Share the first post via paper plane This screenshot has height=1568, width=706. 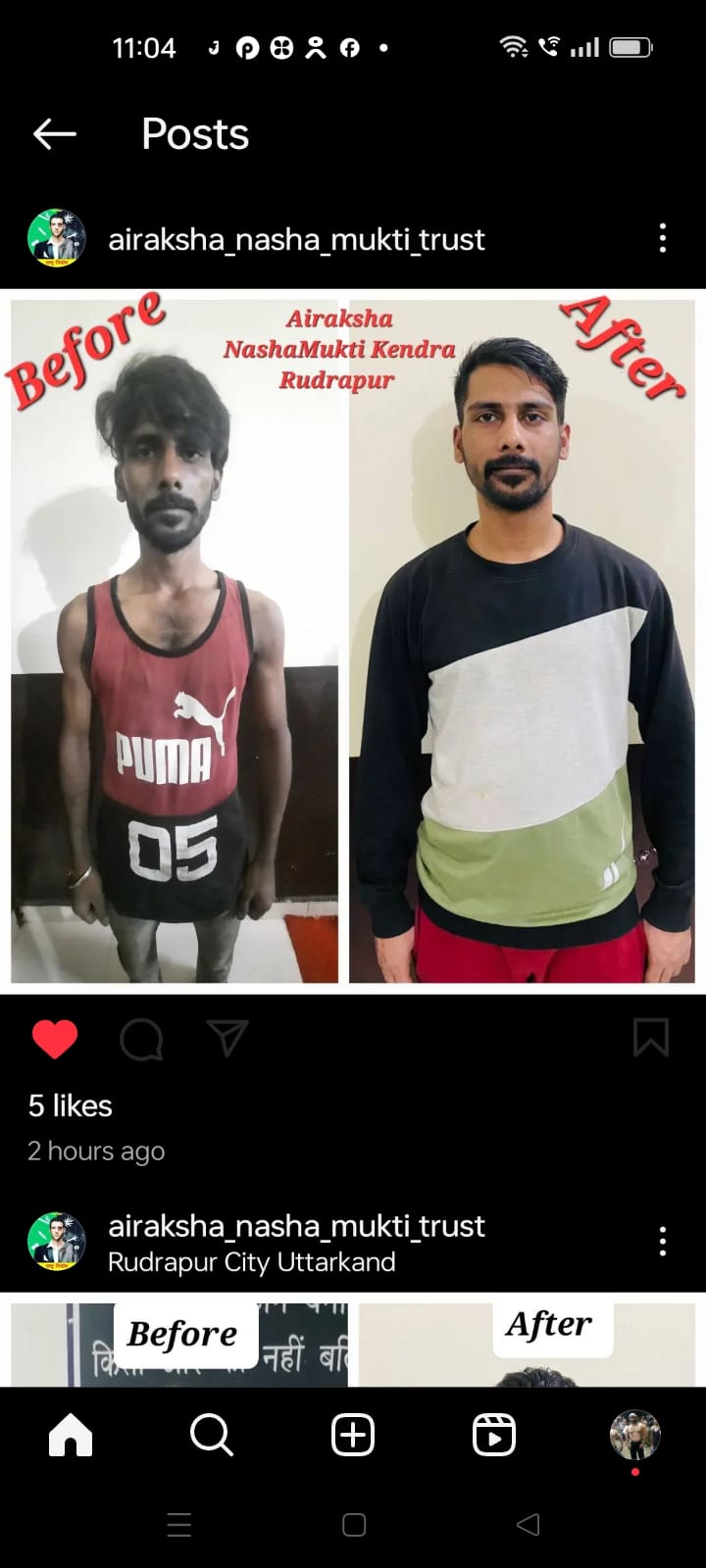[x=227, y=1038]
